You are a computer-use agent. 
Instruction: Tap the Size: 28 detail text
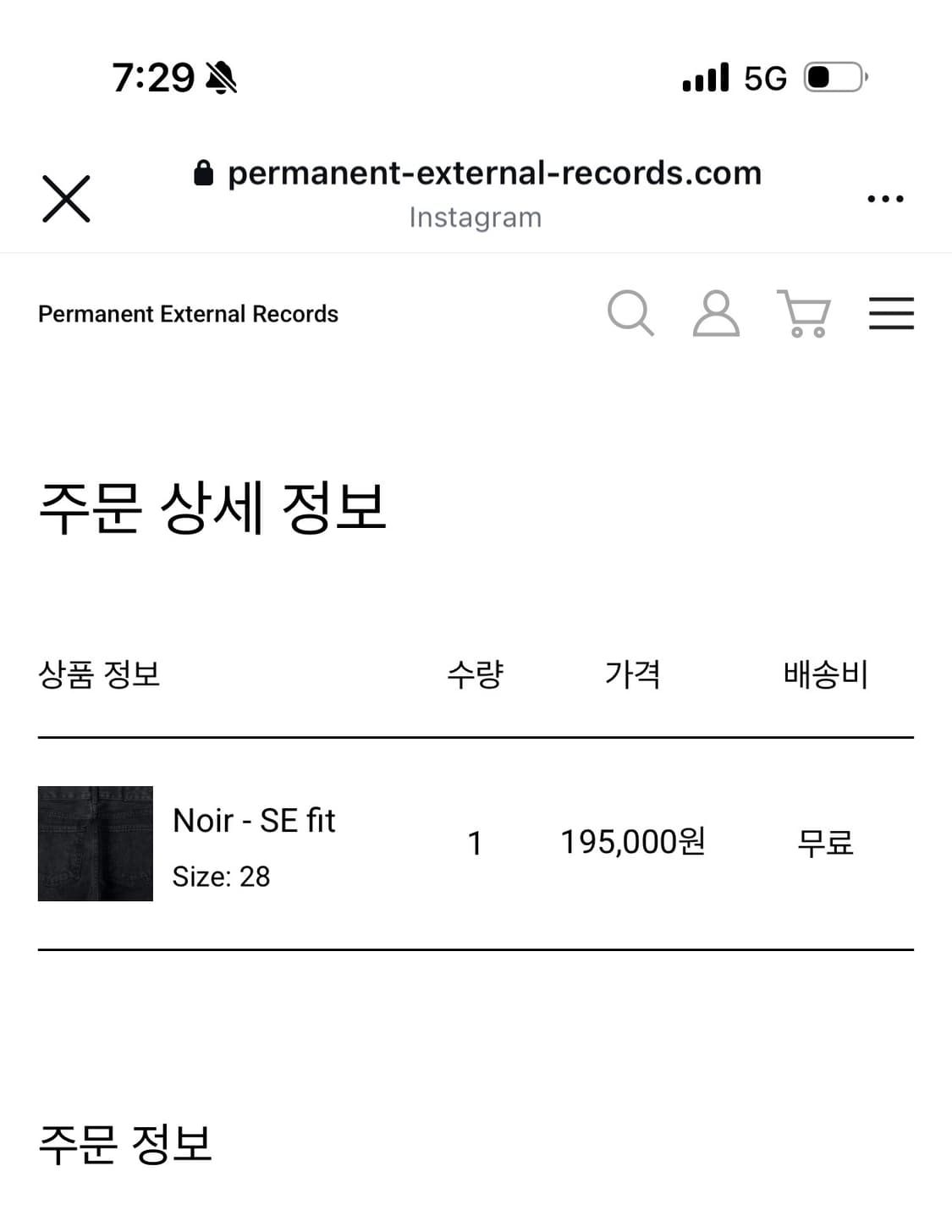coord(220,877)
